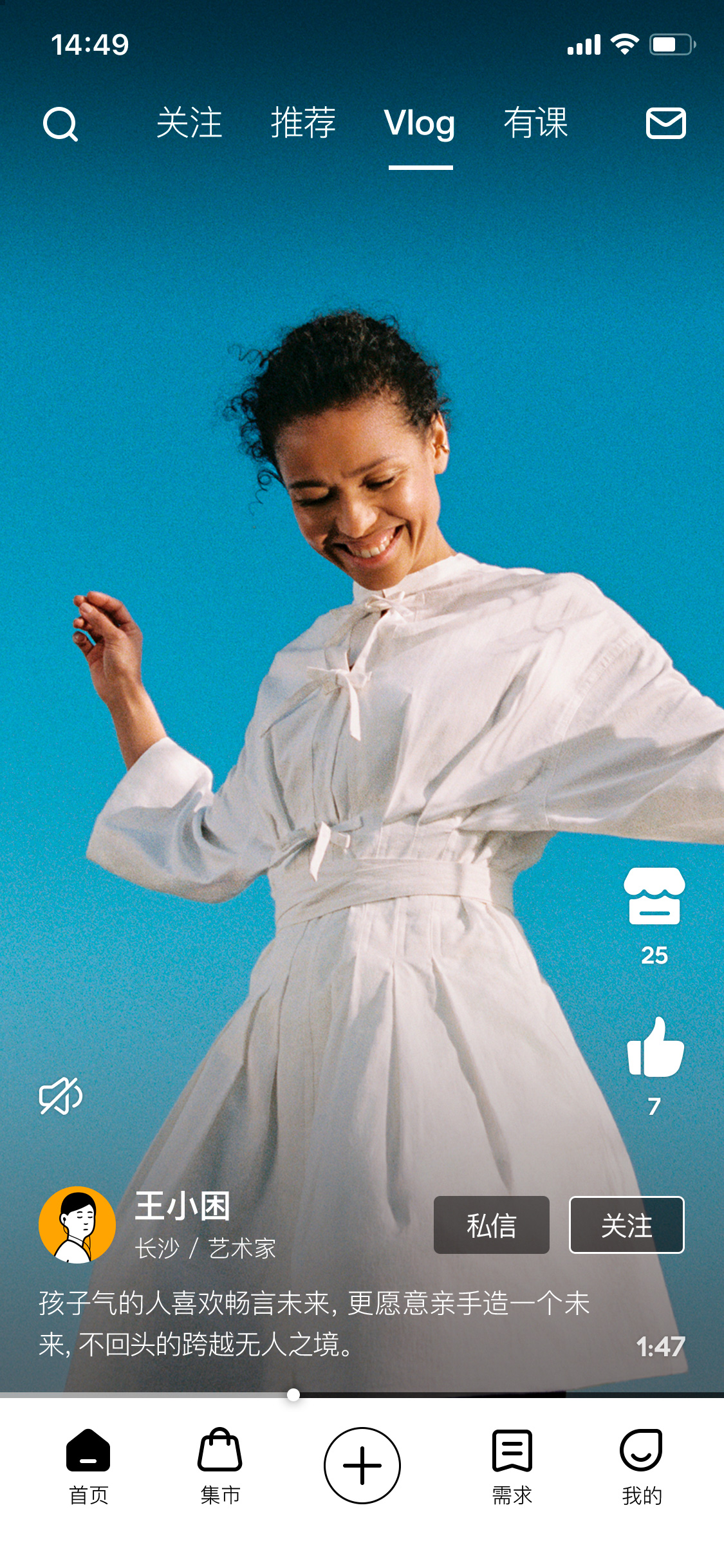Like this video with thumbs up
Screen dimensions: 724x1568
(x=655, y=1048)
